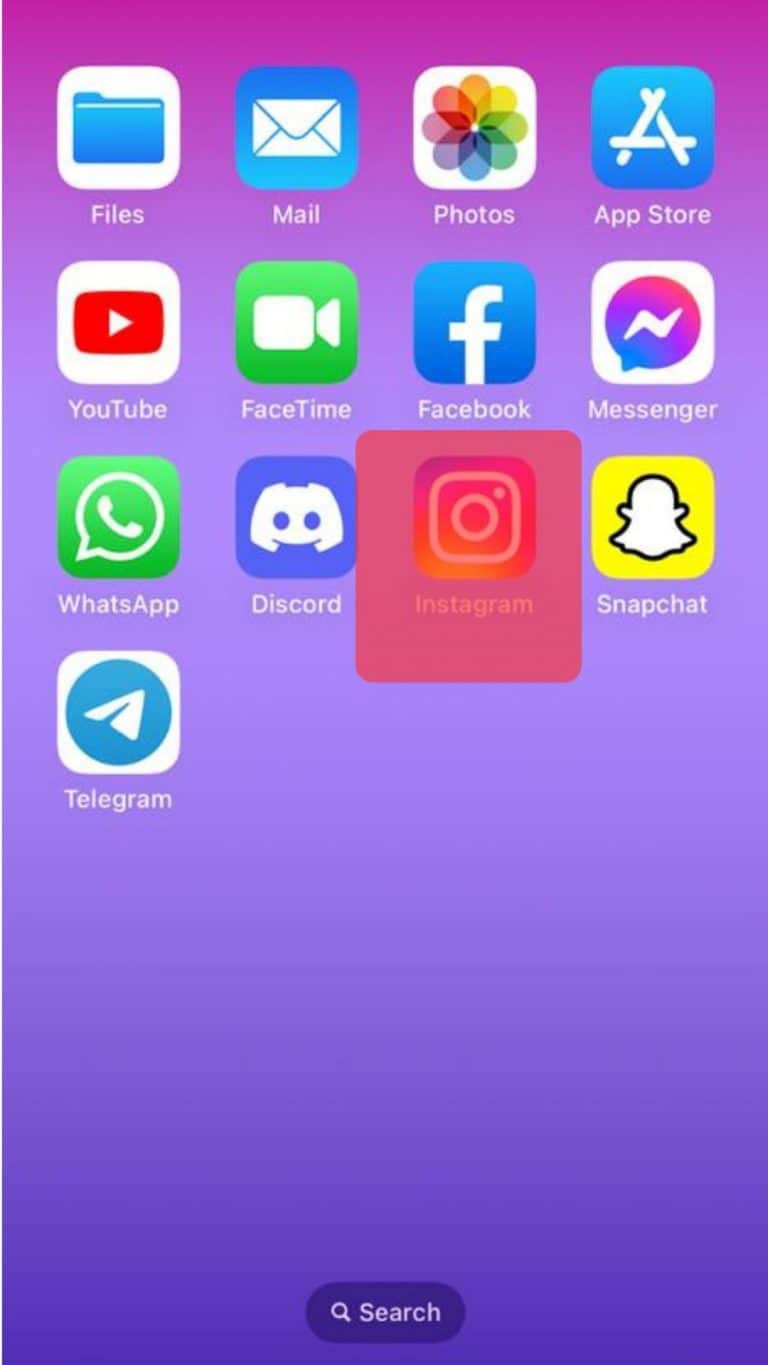This screenshot has width=768, height=1365.
Task: Launch WhatsApp
Action: point(118,517)
